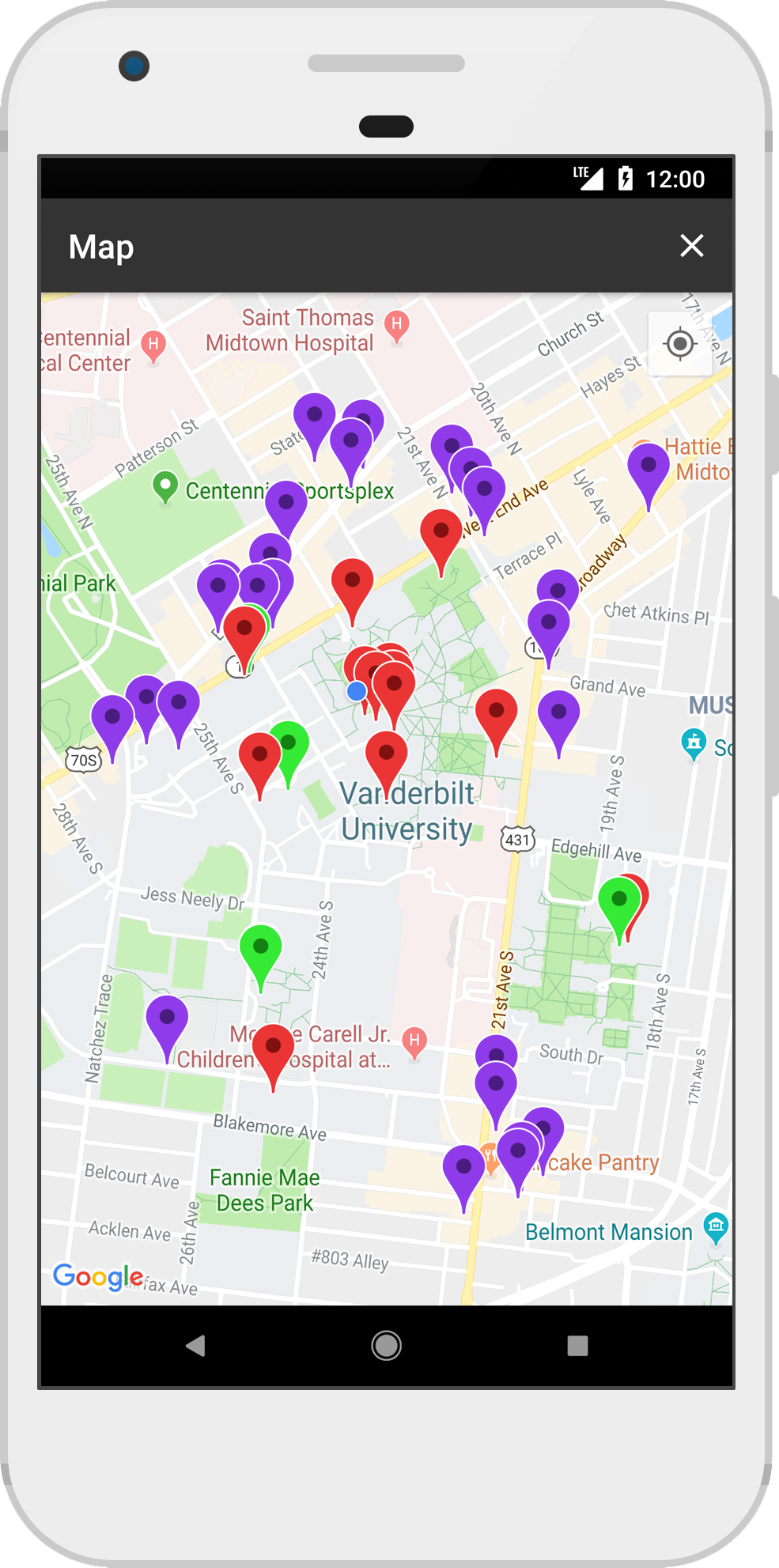Go to the home screen
The image size is (779, 1568).
coord(386,1345)
